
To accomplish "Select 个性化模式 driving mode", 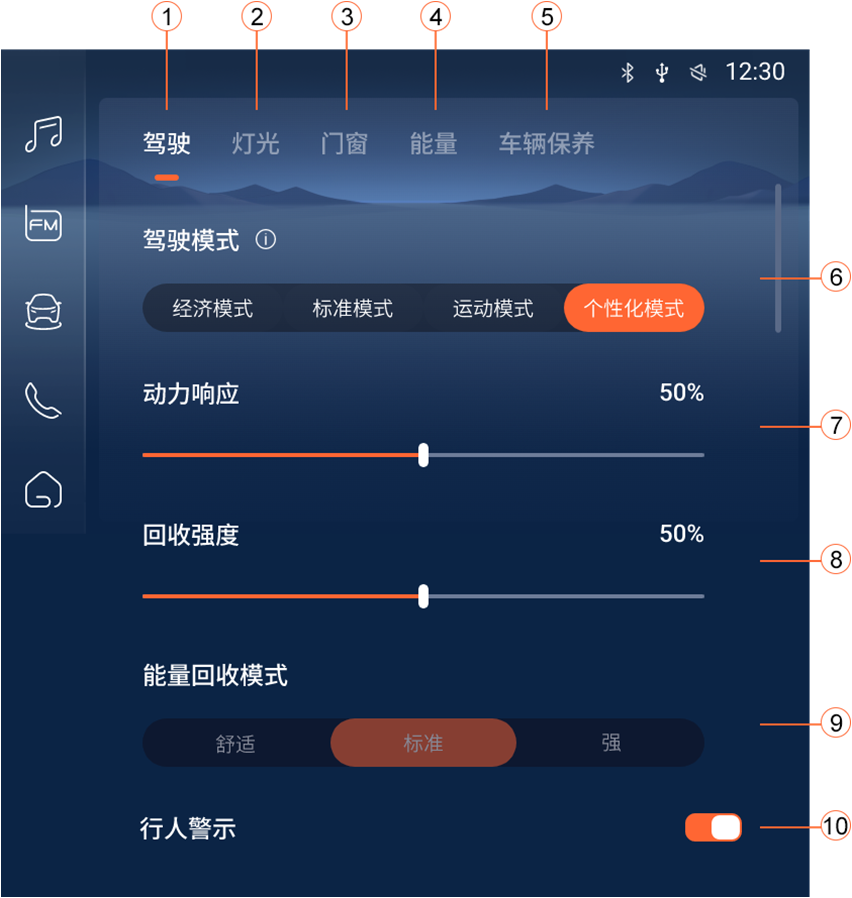I will 634,308.
